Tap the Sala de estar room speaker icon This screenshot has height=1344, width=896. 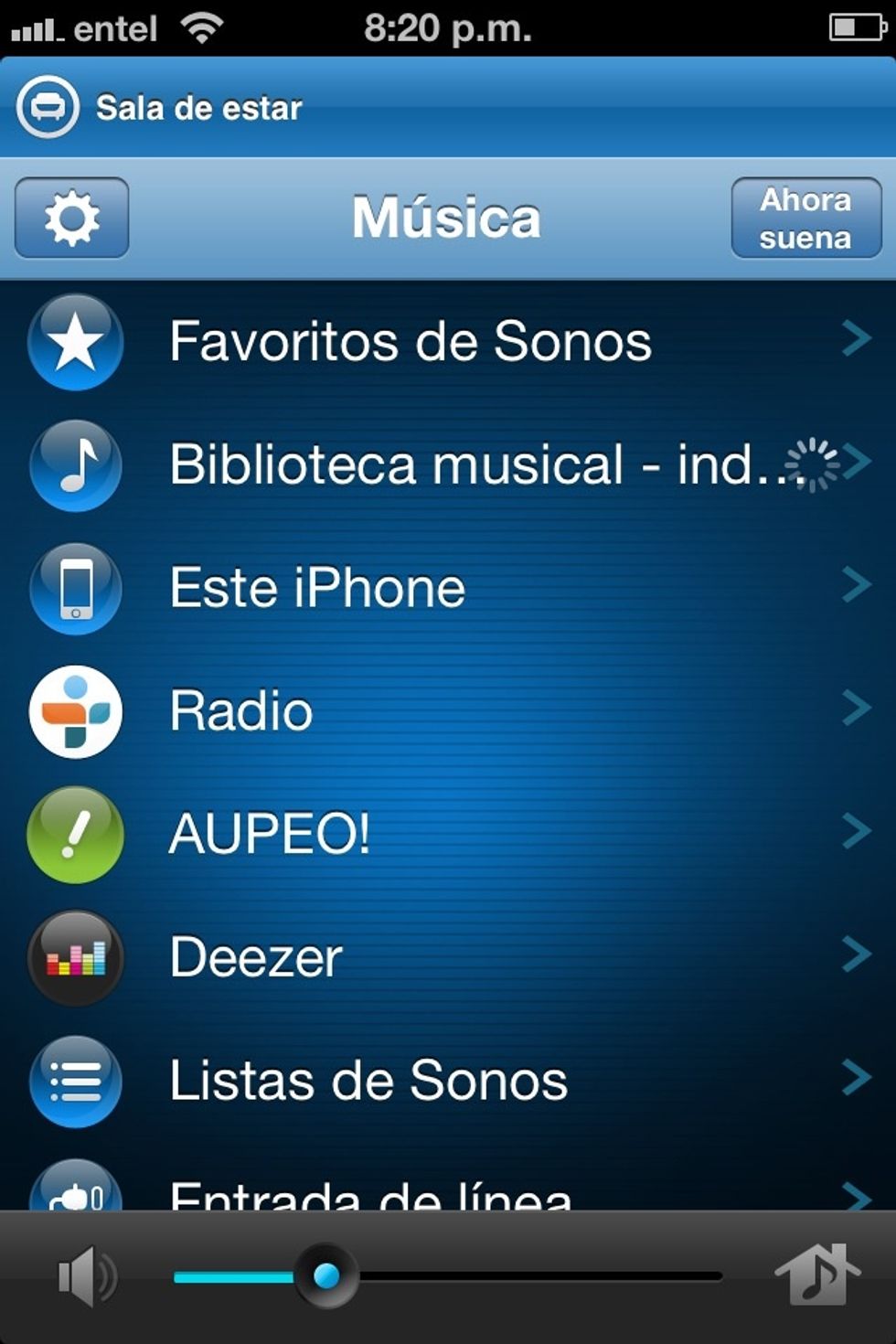coord(48,107)
